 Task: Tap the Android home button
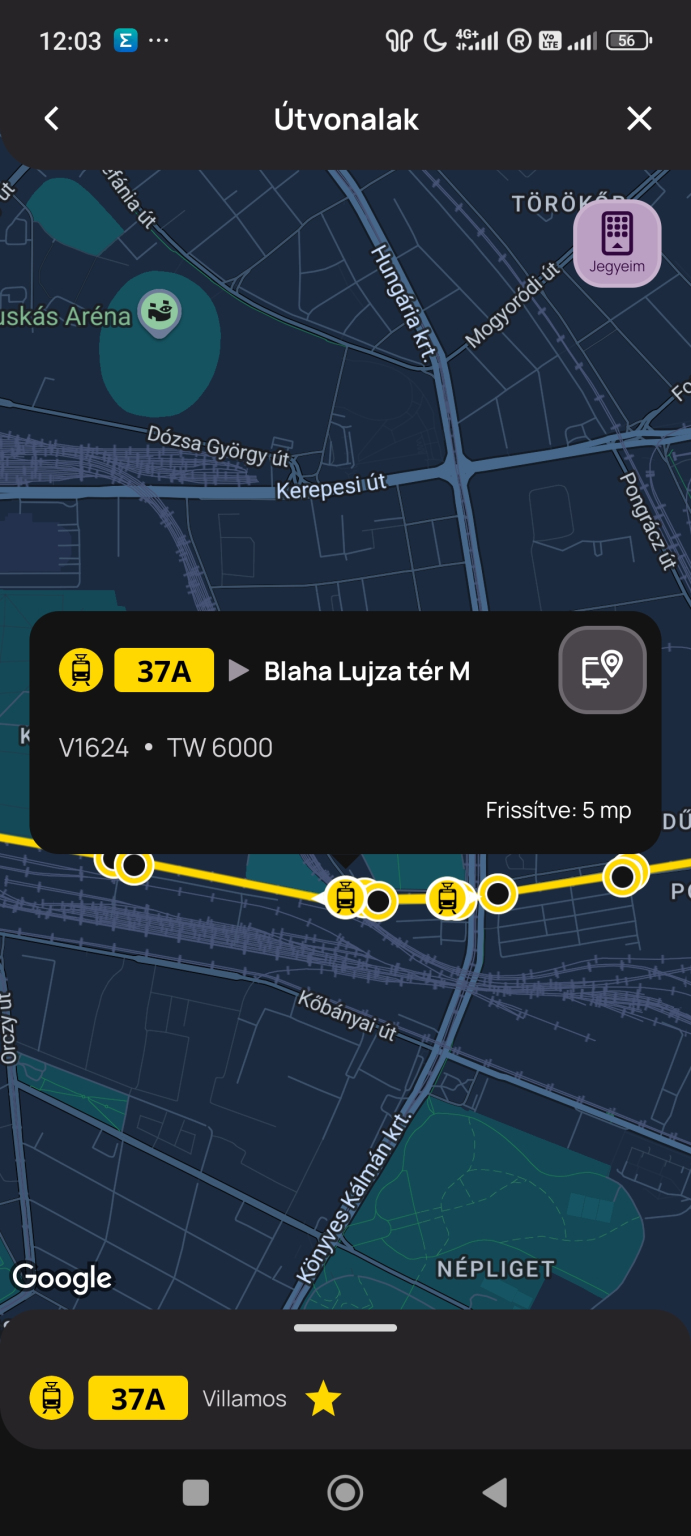click(x=345, y=1493)
